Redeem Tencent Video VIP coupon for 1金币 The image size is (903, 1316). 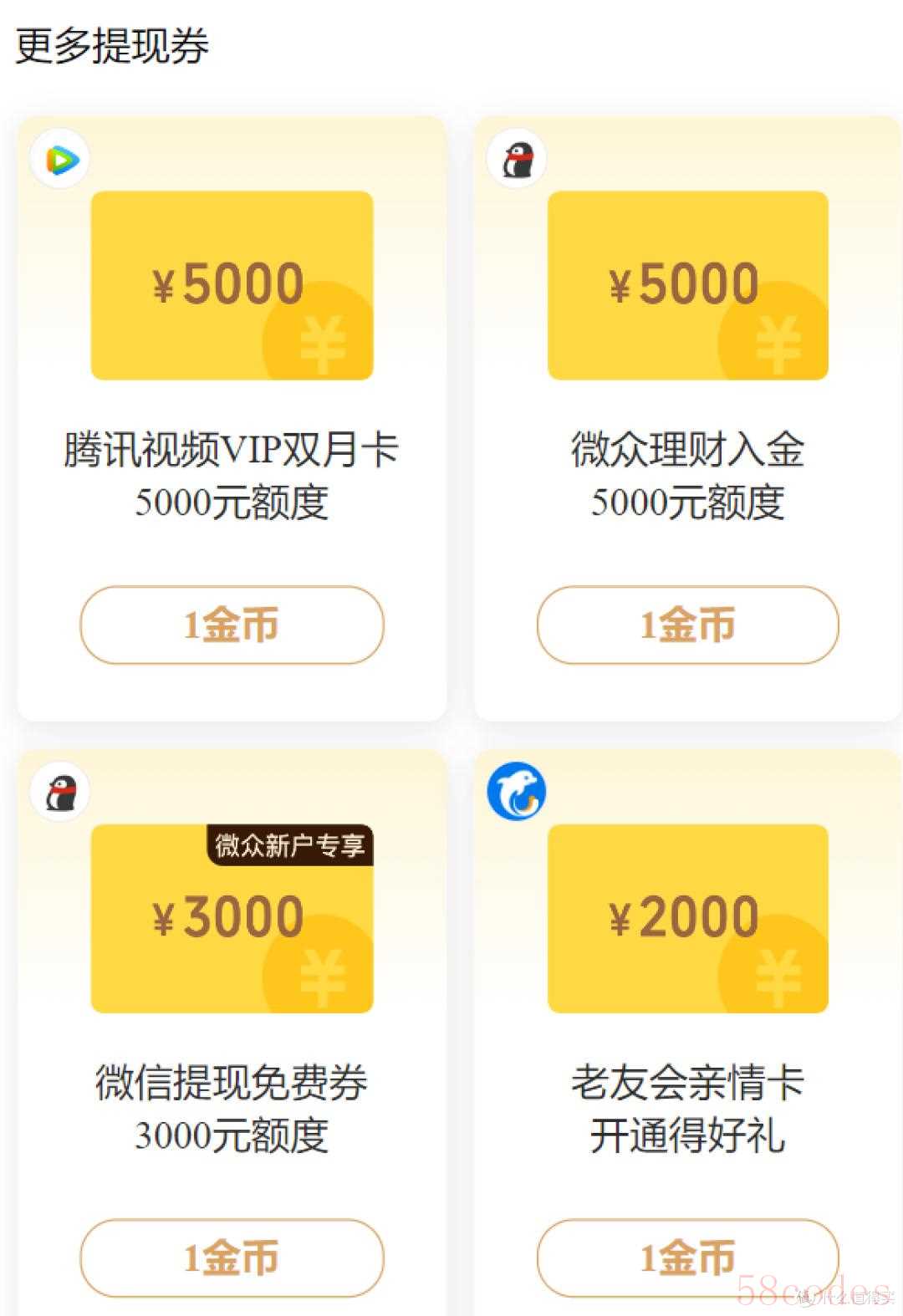point(232,625)
